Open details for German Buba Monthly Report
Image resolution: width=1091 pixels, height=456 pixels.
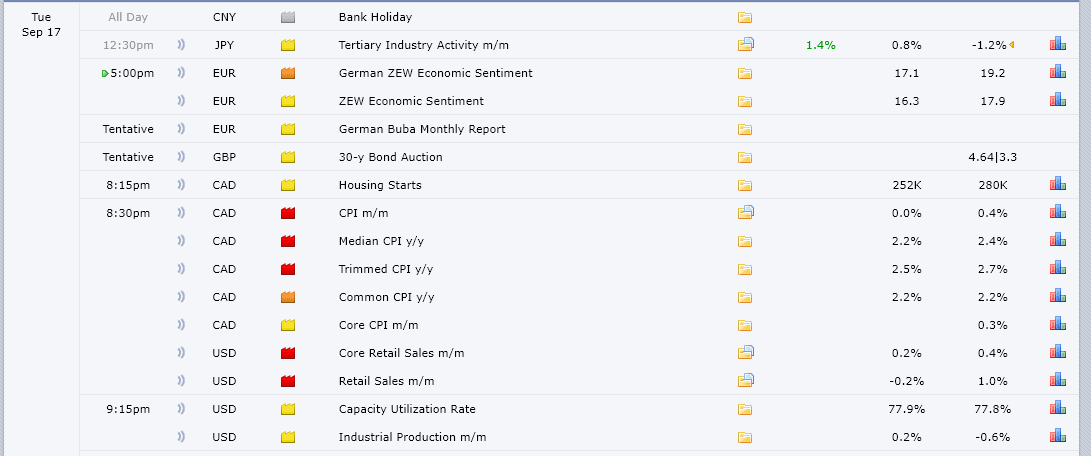click(x=744, y=129)
